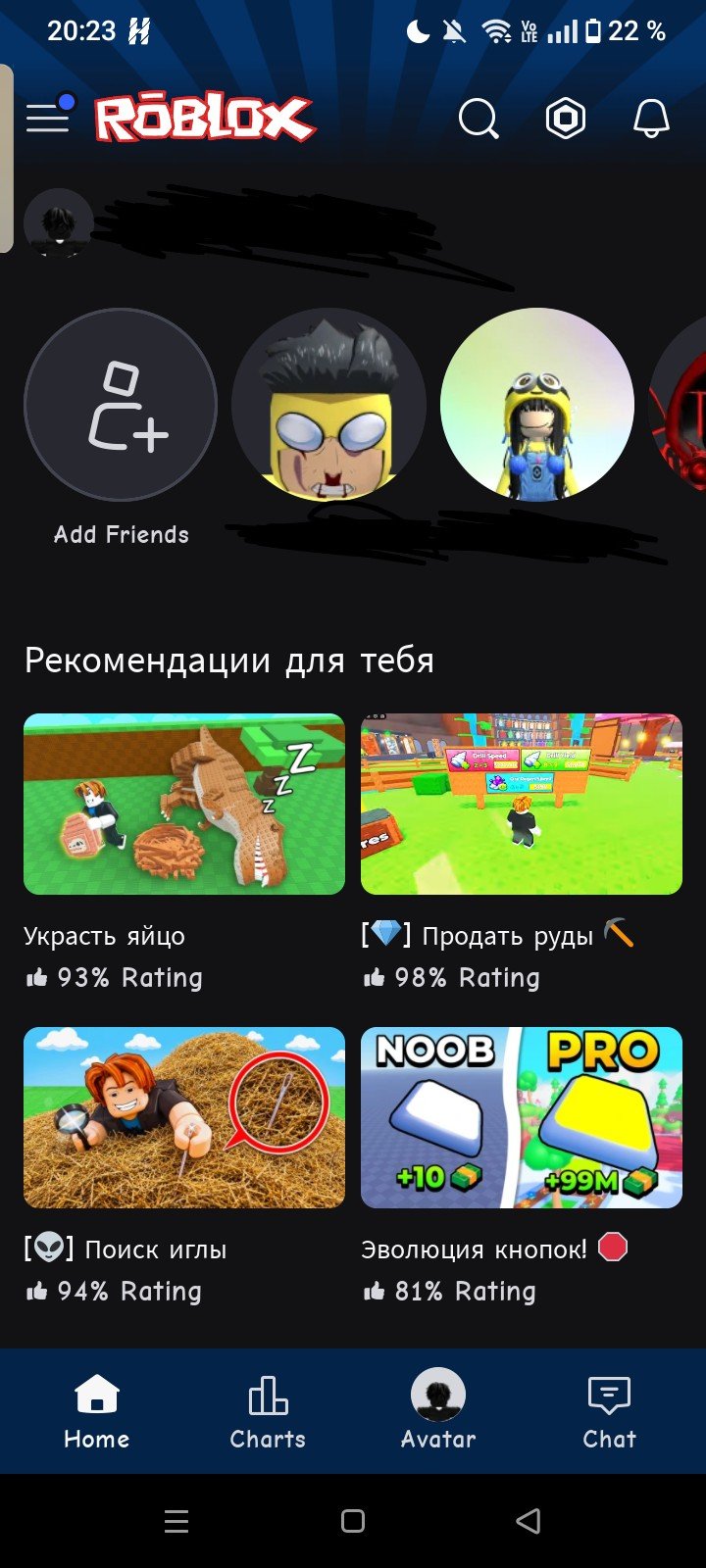
Task: Switch to the Chat tab
Action: click(609, 1412)
